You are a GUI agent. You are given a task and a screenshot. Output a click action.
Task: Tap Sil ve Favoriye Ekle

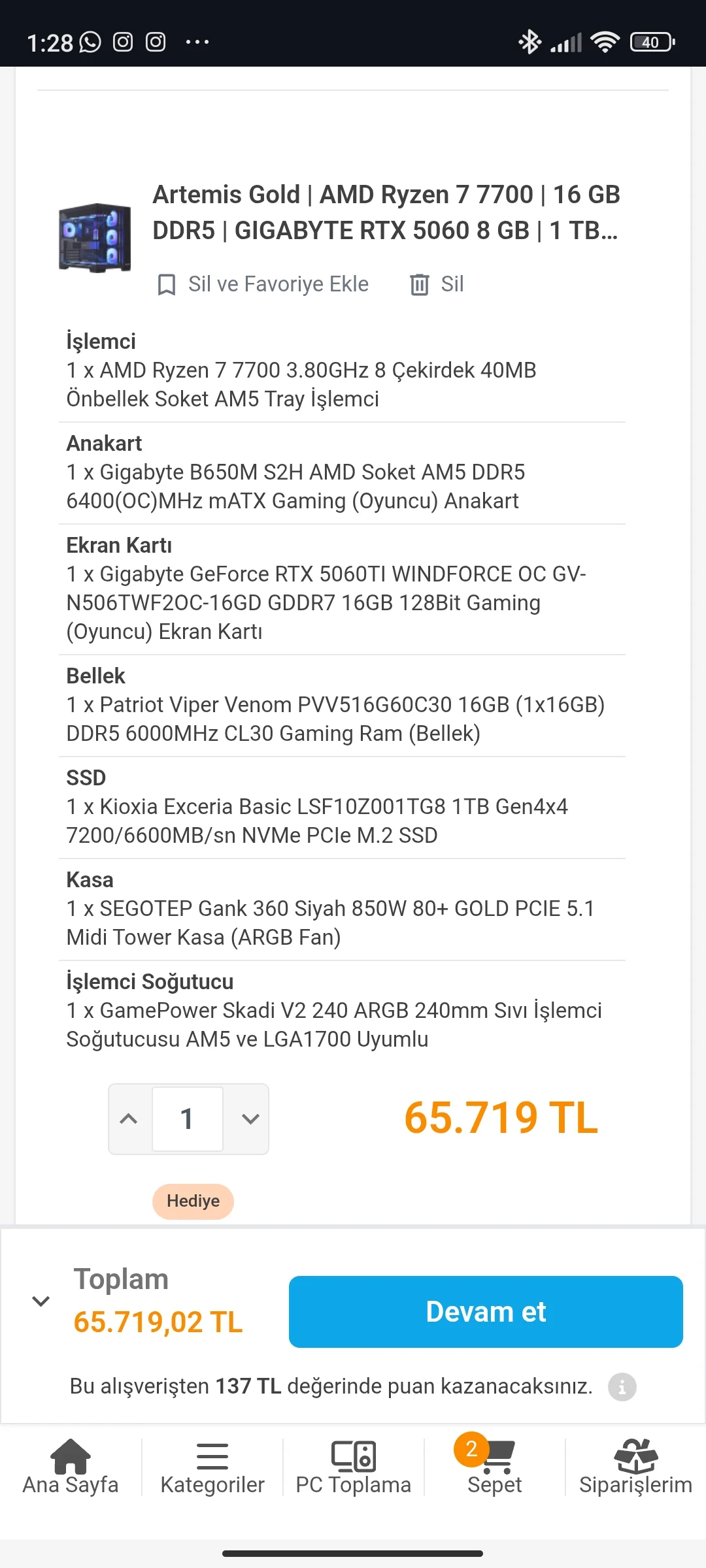(x=263, y=284)
